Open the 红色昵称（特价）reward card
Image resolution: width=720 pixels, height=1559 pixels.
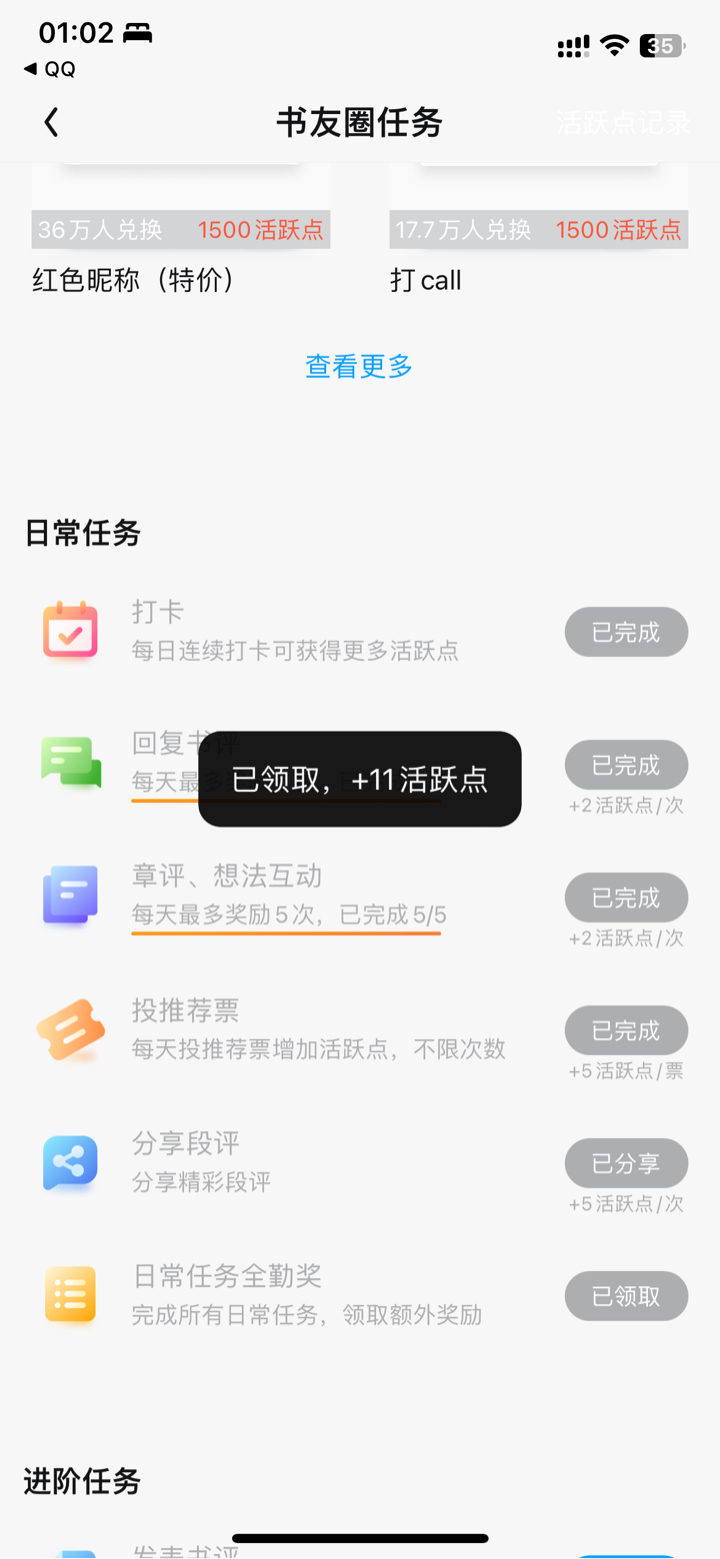coord(181,230)
